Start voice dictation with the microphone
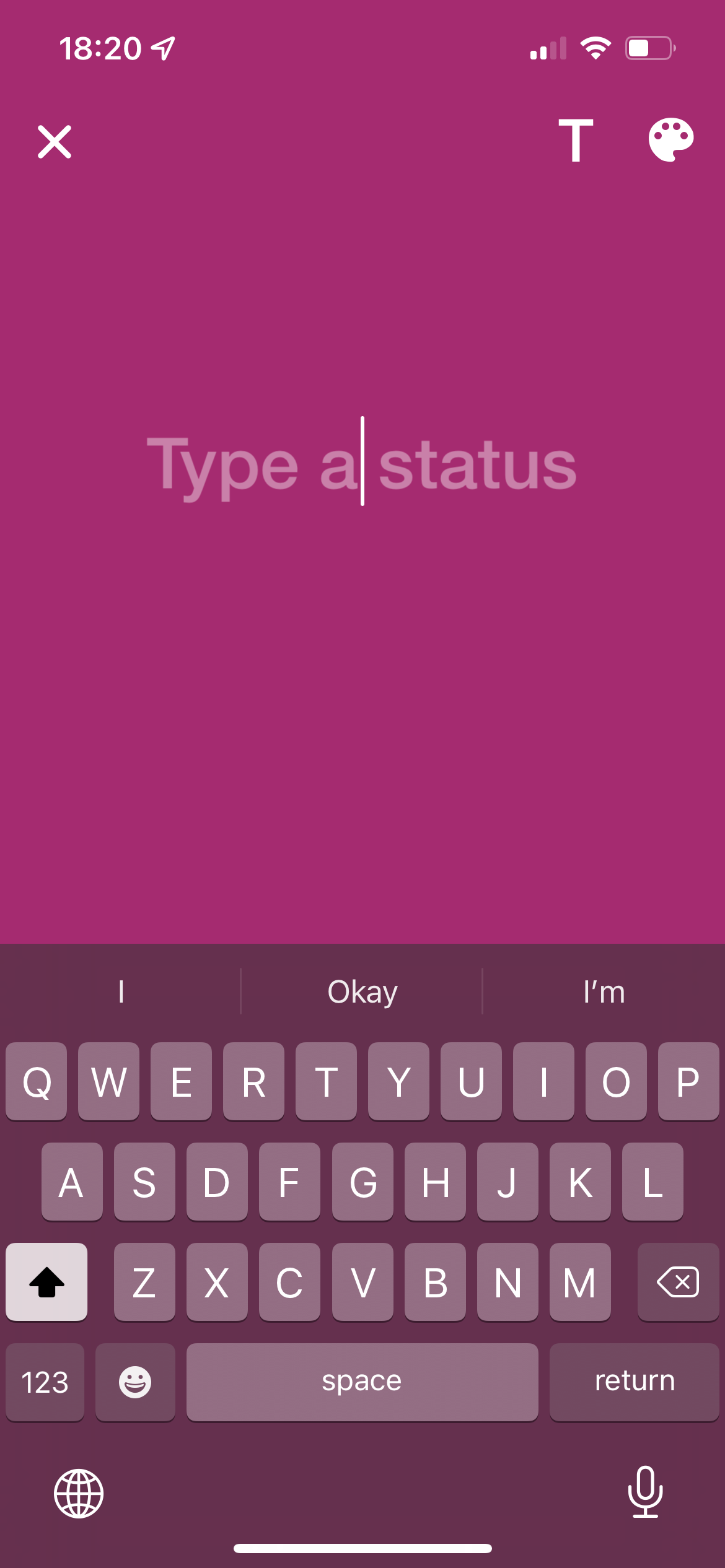Image resolution: width=725 pixels, height=1568 pixels. tap(645, 1492)
